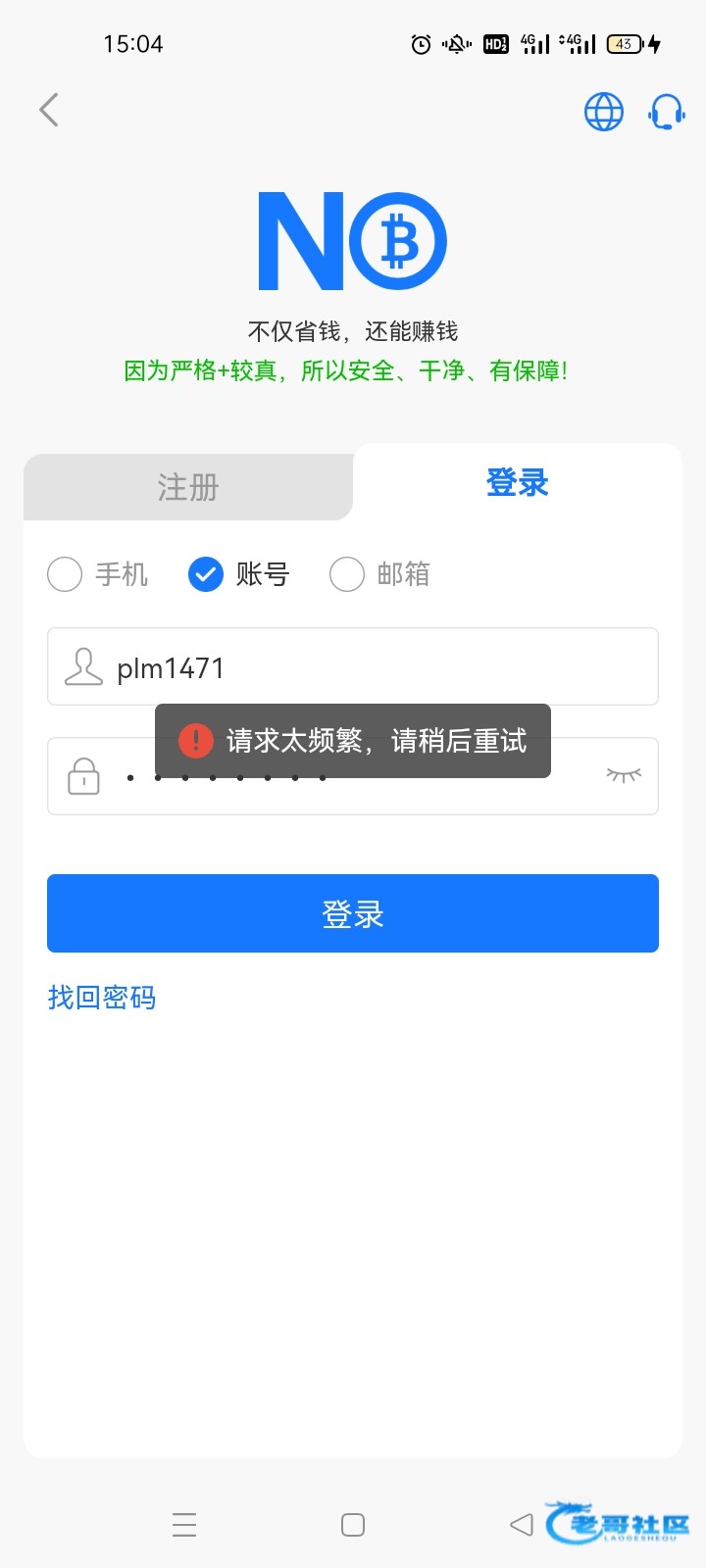Select the 登录 tab
The width and height of the screenshot is (706, 1568).
click(517, 483)
